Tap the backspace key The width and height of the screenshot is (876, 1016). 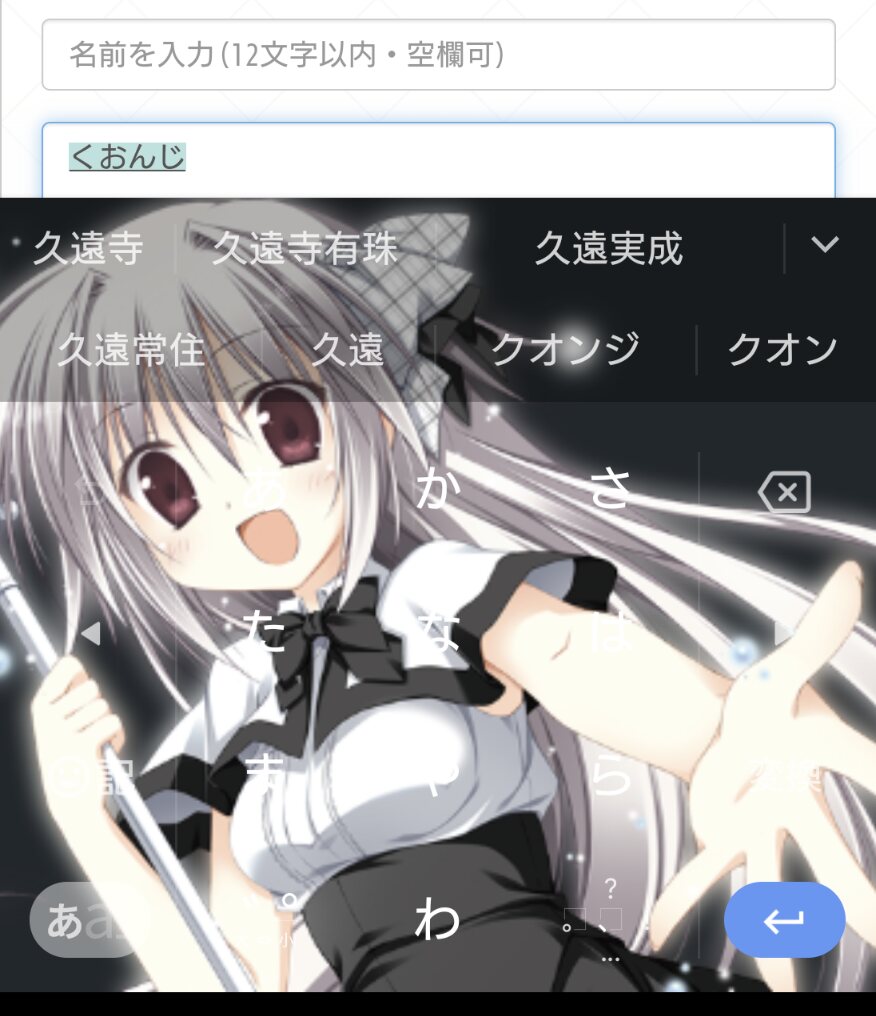[785, 493]
